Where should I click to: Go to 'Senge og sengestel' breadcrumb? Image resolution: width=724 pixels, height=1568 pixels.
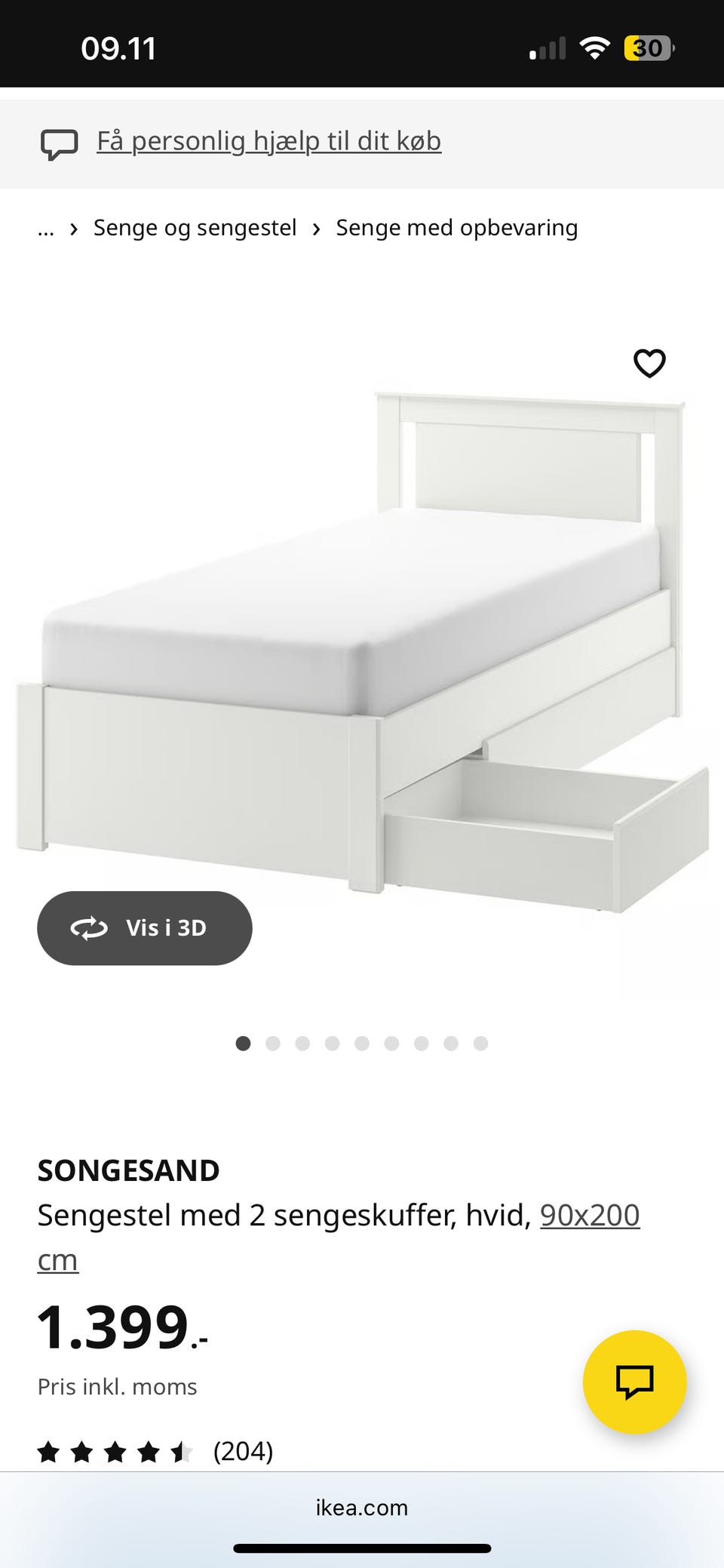tap(195, 228)
